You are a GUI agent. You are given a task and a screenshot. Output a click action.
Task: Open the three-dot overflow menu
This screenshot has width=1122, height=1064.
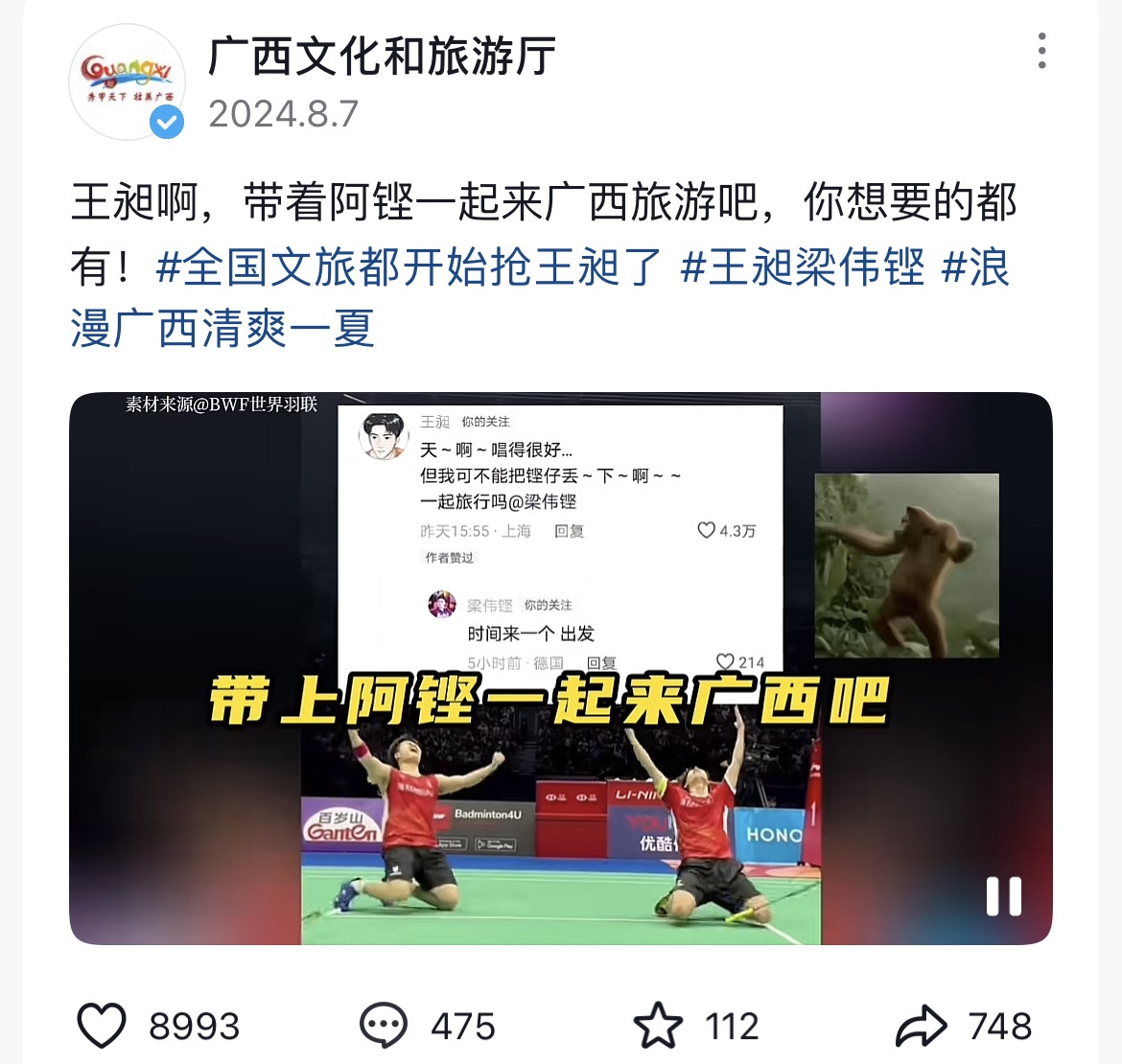(1041, 51)
